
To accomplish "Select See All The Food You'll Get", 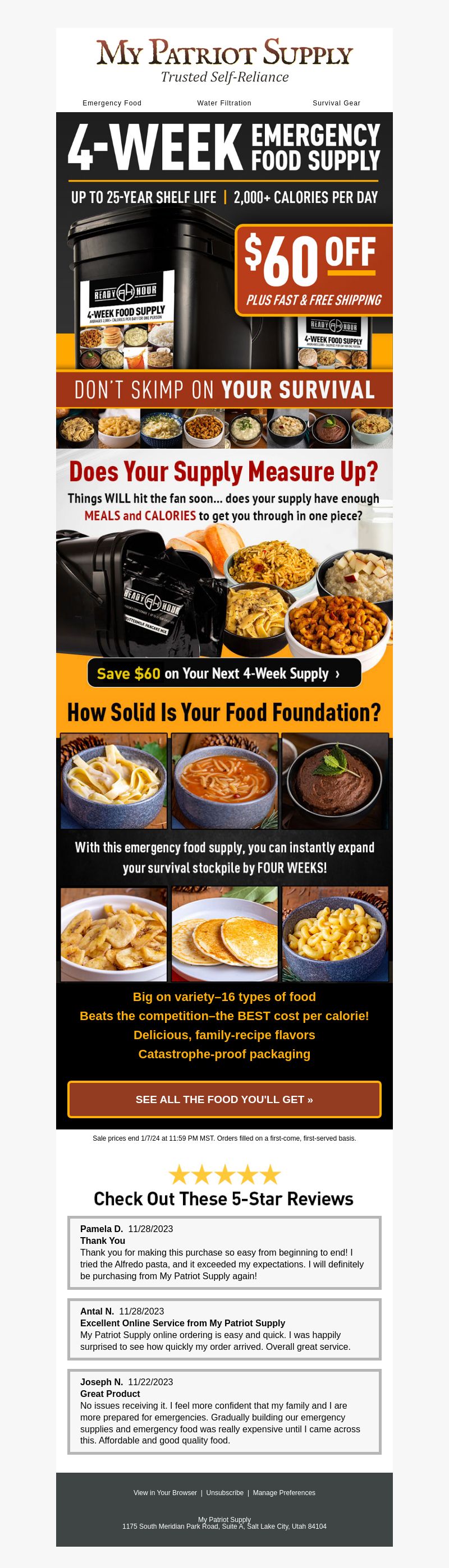I will click(x=224, y=1099).
